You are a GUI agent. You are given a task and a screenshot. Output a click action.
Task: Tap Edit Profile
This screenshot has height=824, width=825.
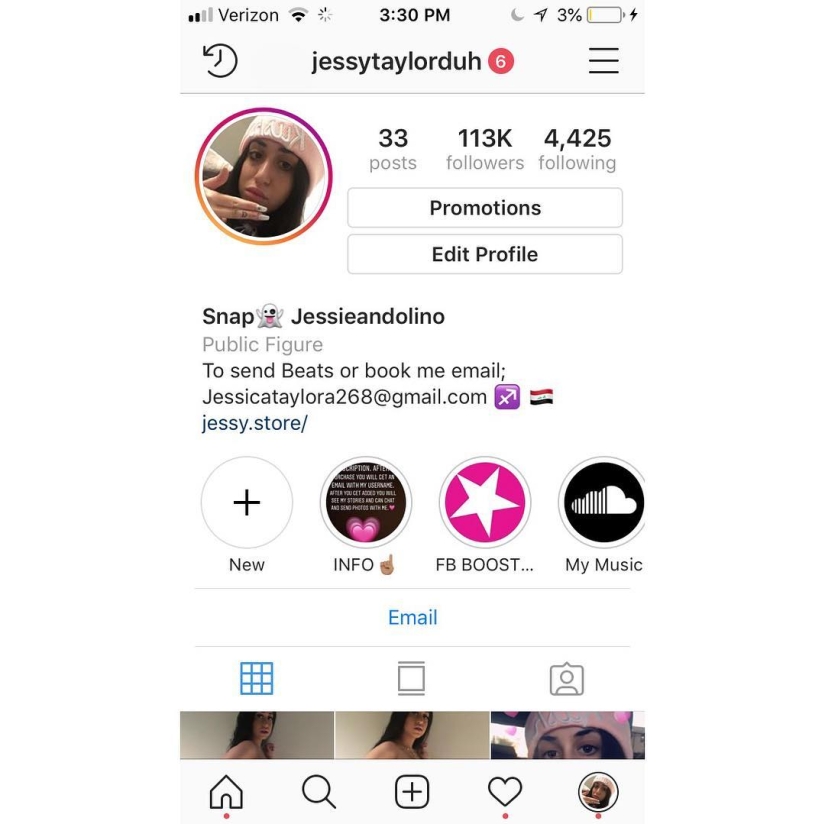(x=485, y=254)
